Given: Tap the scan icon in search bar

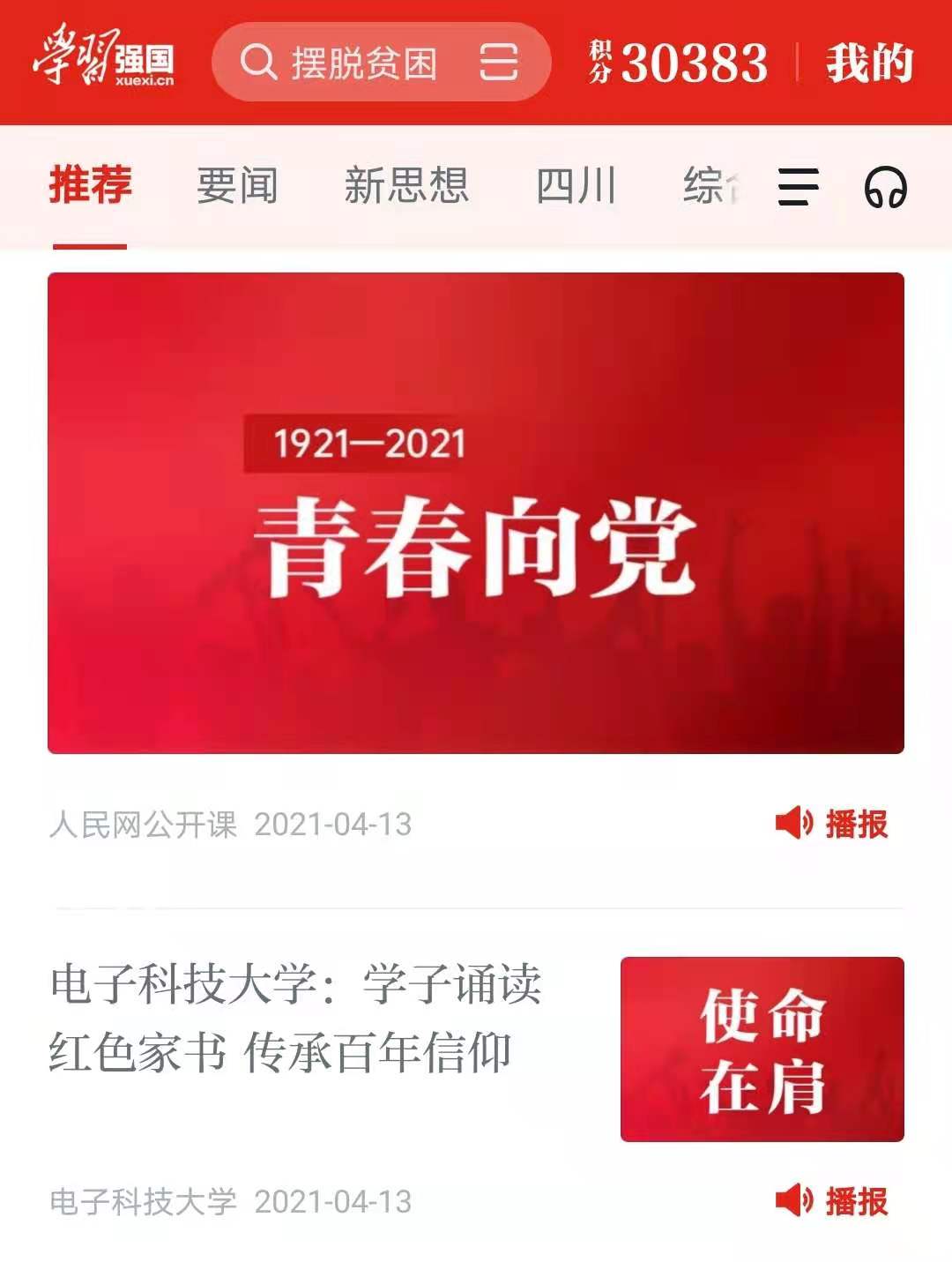Looking at the screenshot, I should (x=498, y=63).
